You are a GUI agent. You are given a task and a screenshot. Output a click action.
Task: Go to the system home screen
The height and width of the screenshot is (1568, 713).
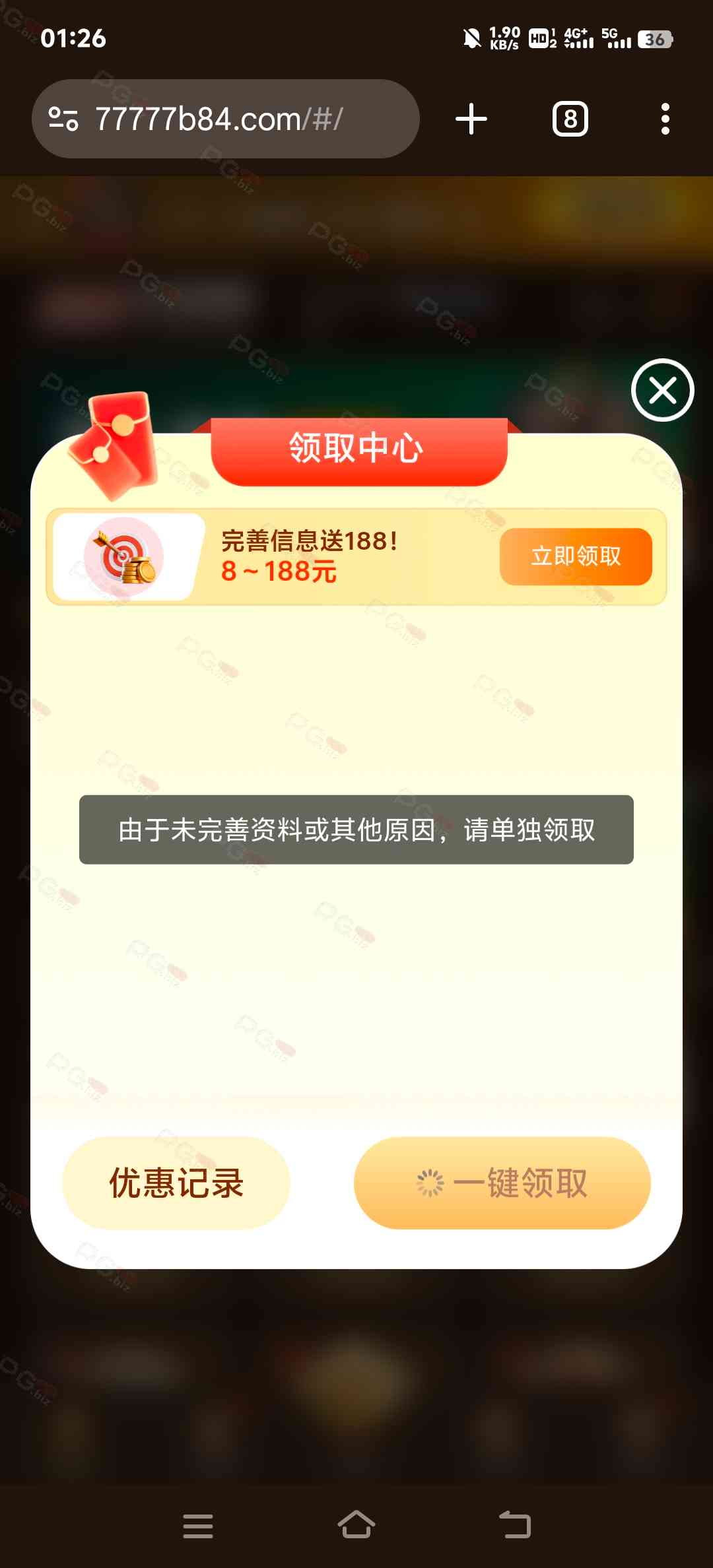click(x=356, y=1525)
